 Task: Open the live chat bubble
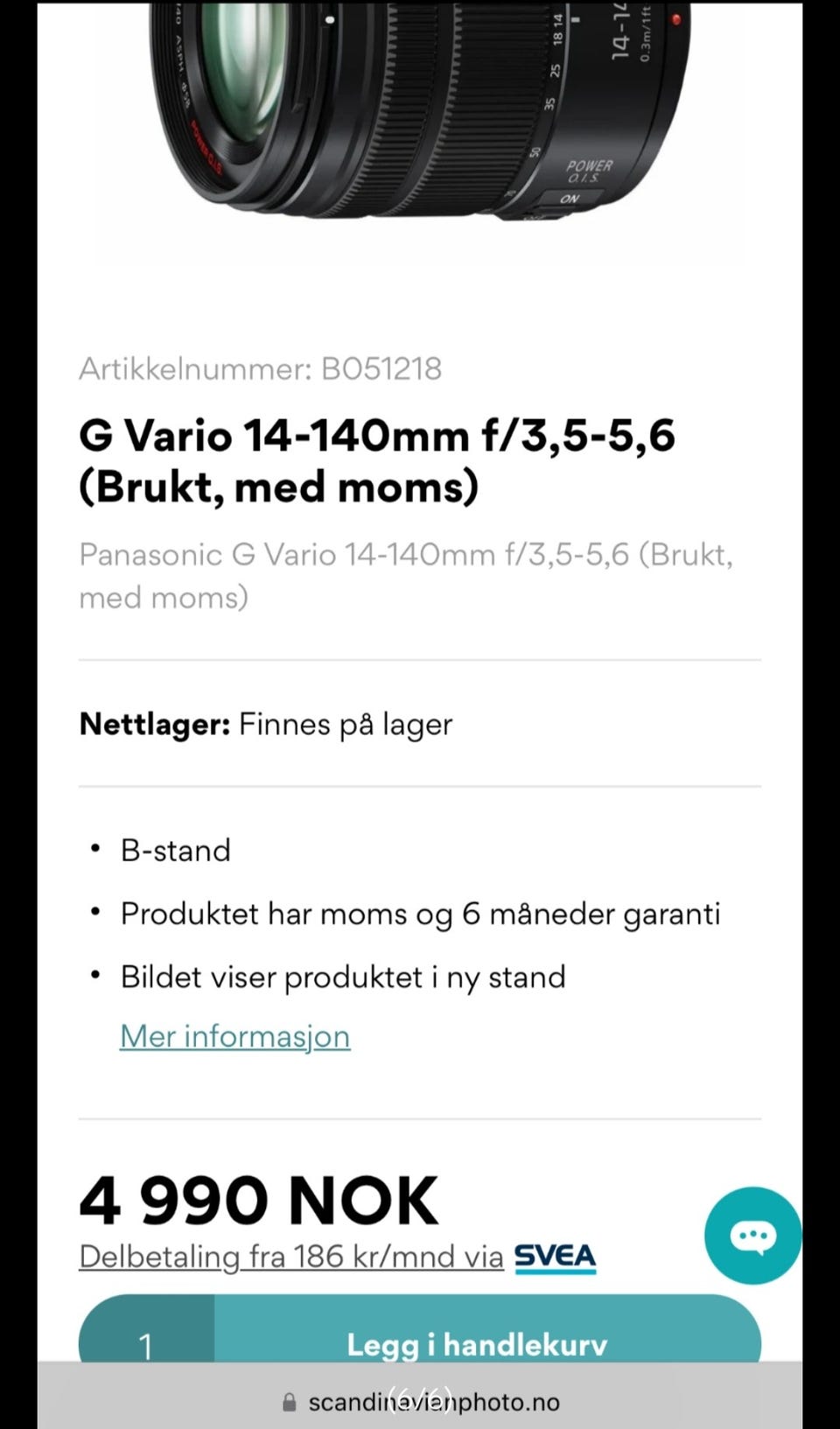[752, 1236]
